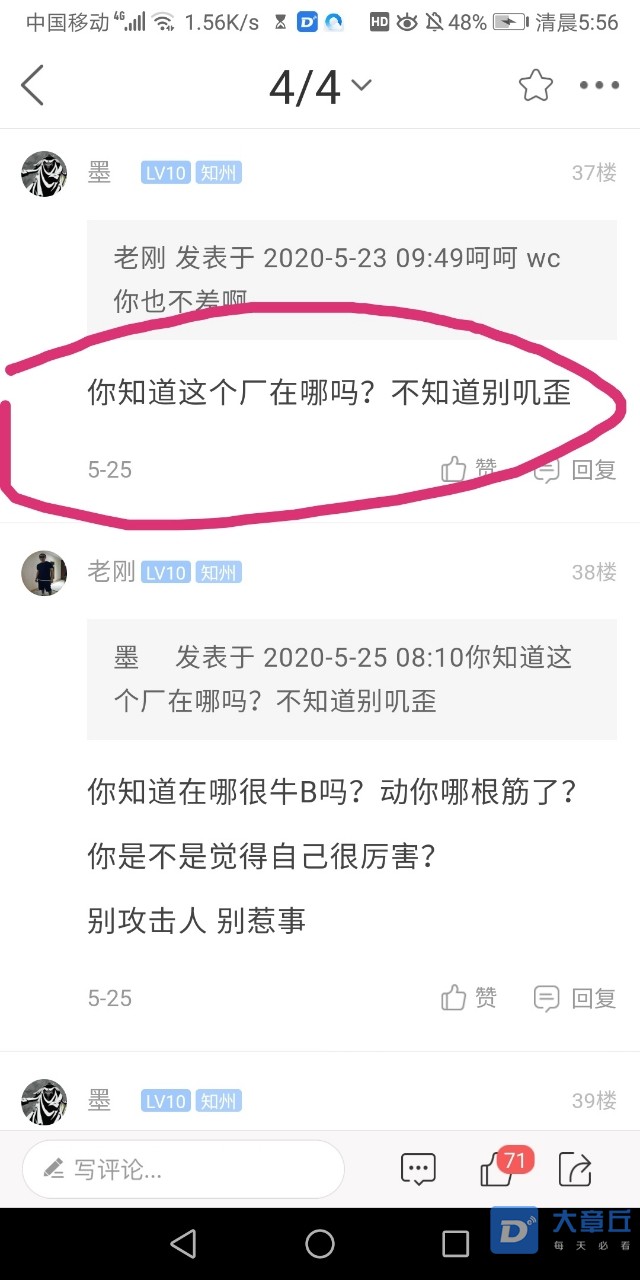Screen dimensions: 640x1280
Task: Reply to 老刚's 38楼 comment
Action: point(576,997)
